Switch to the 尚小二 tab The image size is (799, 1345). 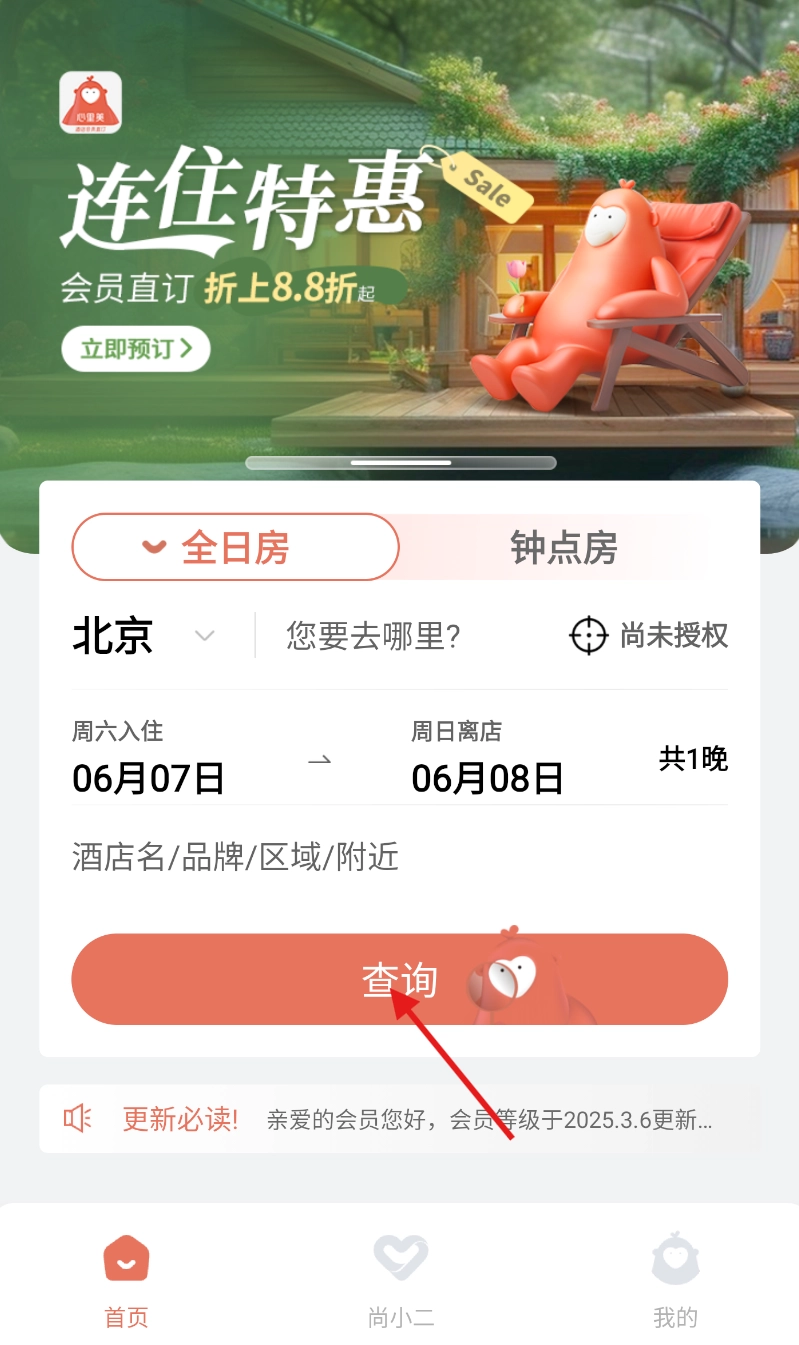[400, 1280]
